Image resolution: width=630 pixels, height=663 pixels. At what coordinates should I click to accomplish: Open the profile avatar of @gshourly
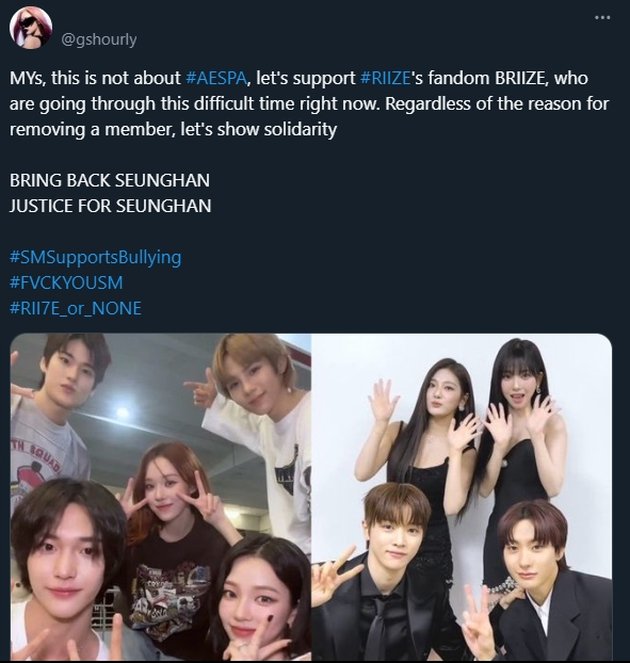coord(30,28)
